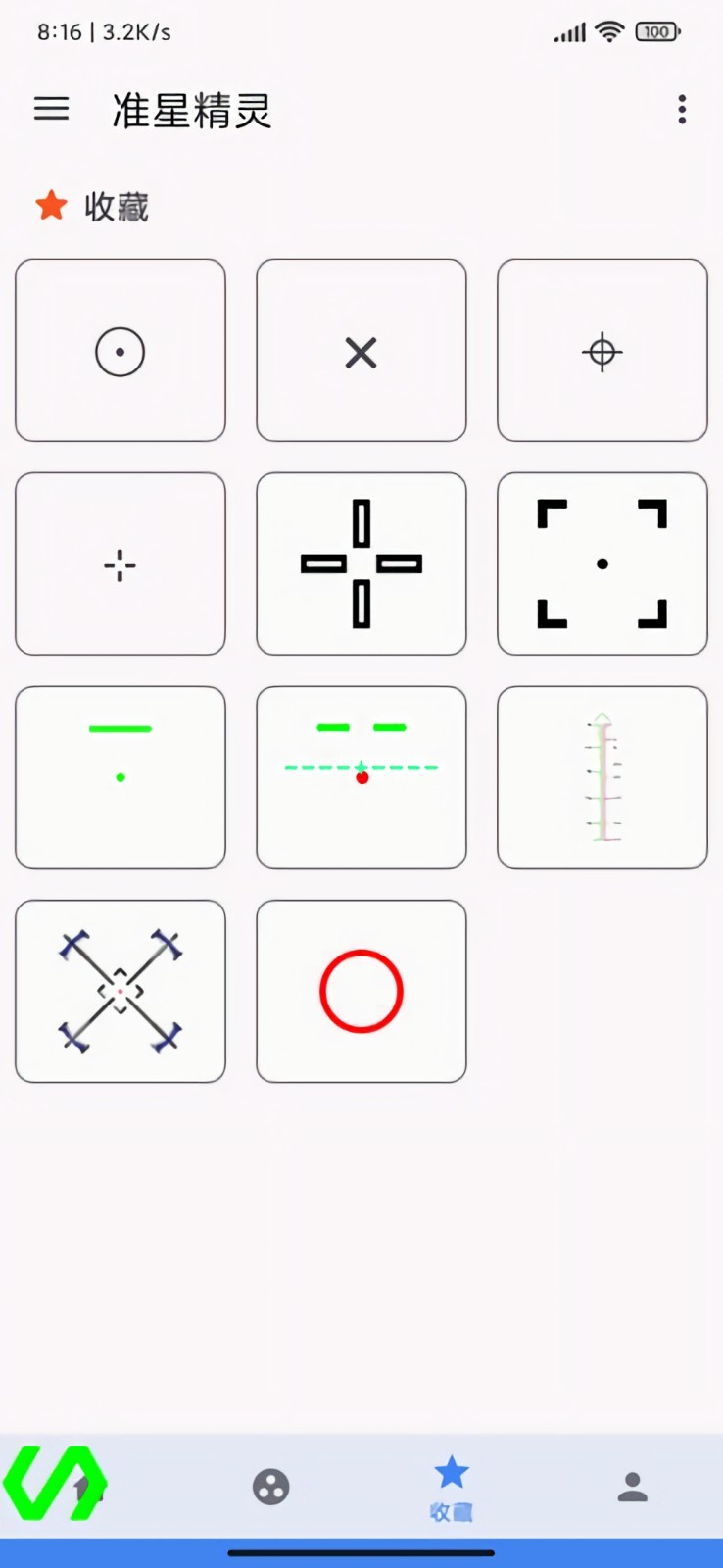
Task: Tap the 收藏 favorites tab
Action: [x=452, y=1487]
